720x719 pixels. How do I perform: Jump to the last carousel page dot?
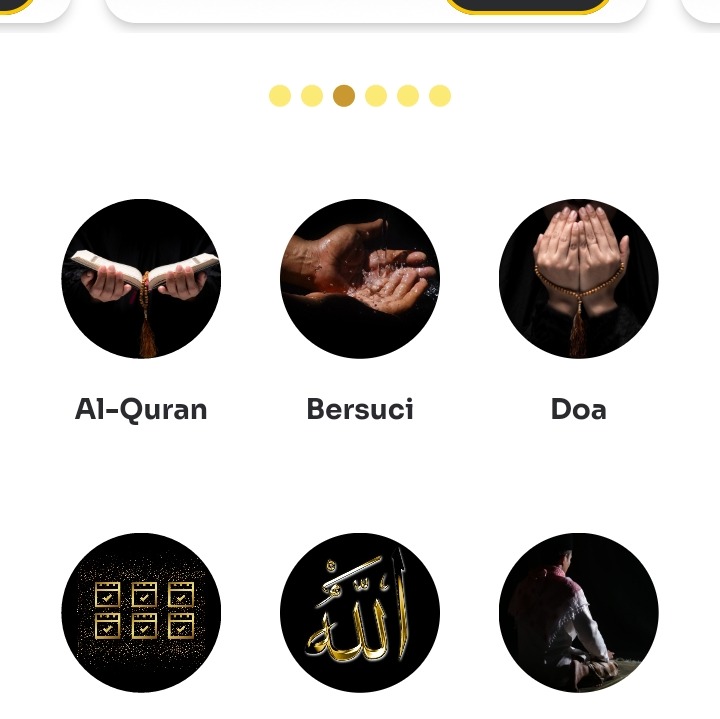[x=440, y=96]
